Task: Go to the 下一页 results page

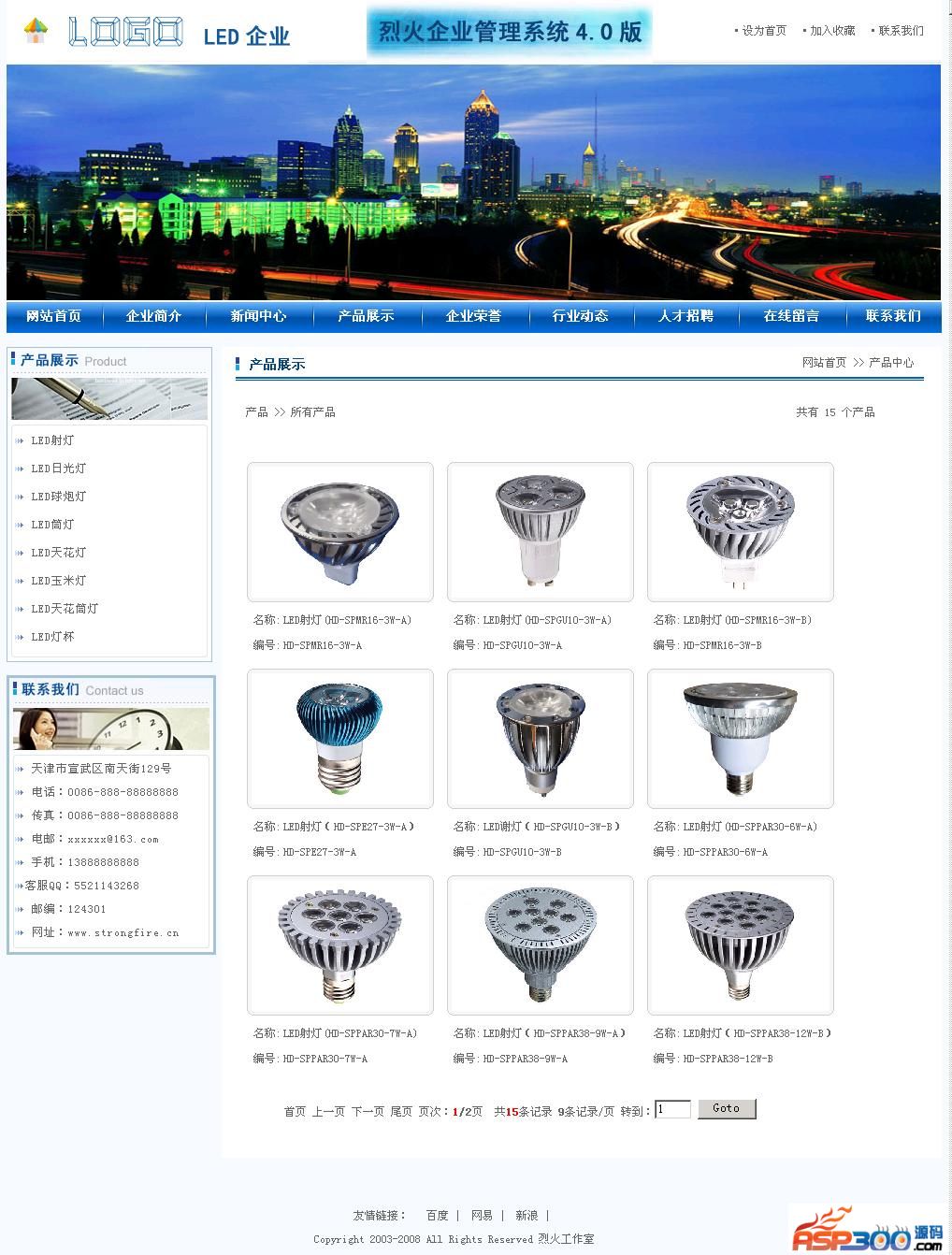Action: (368, 1112)
